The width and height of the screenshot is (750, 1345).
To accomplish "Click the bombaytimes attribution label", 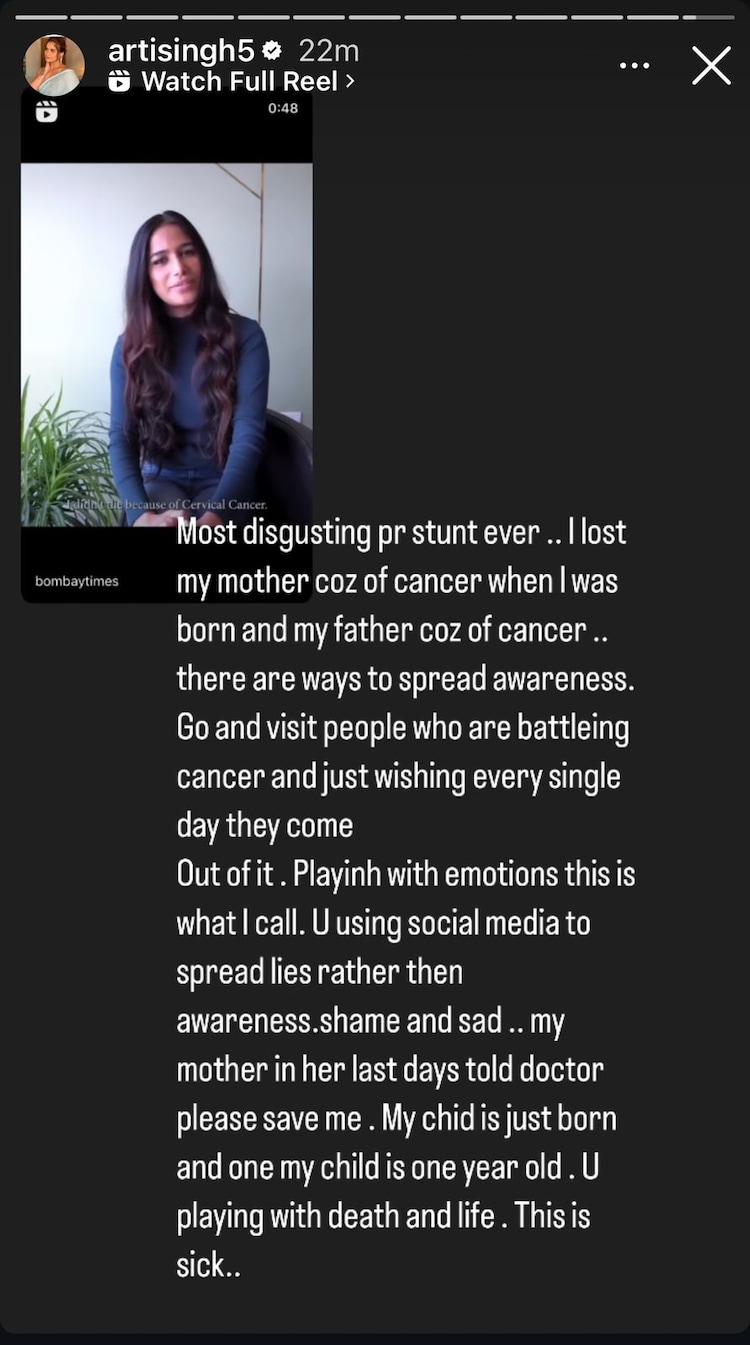I will click(x=75, y=579).
